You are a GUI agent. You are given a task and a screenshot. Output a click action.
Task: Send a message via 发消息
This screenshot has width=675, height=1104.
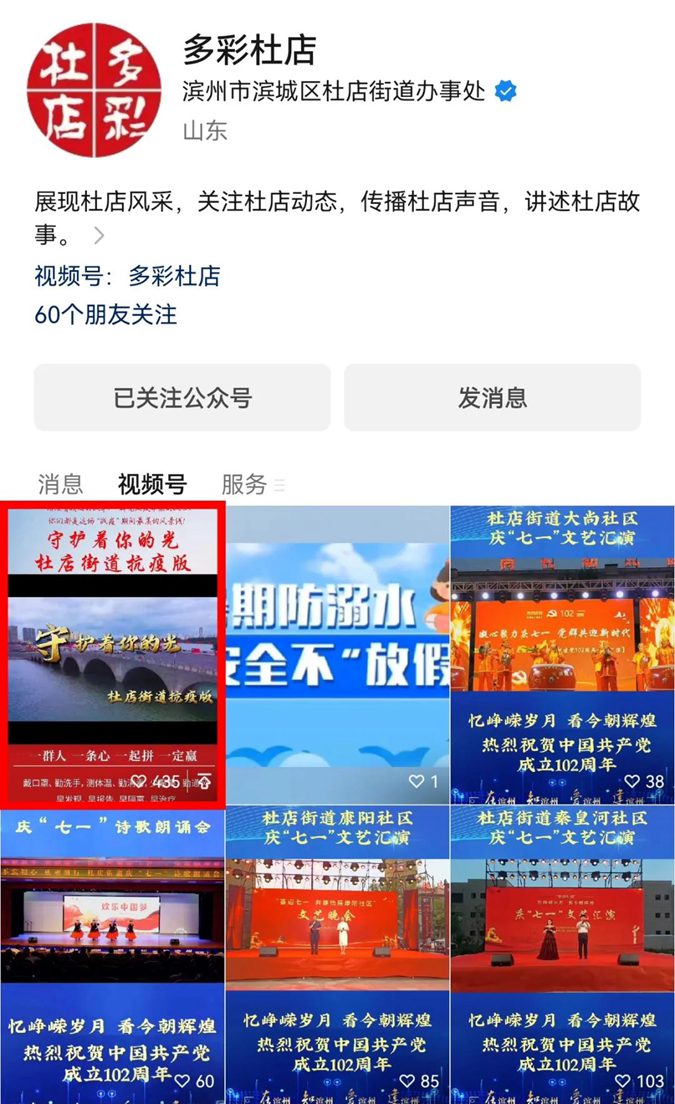point(492,398)
